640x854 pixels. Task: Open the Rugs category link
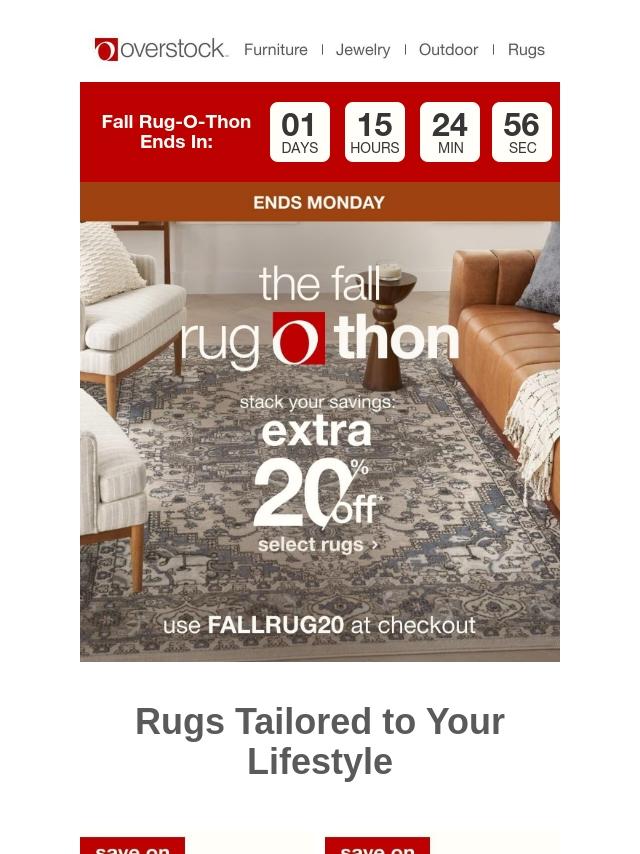pyautogui.click(x=526, y=50)
